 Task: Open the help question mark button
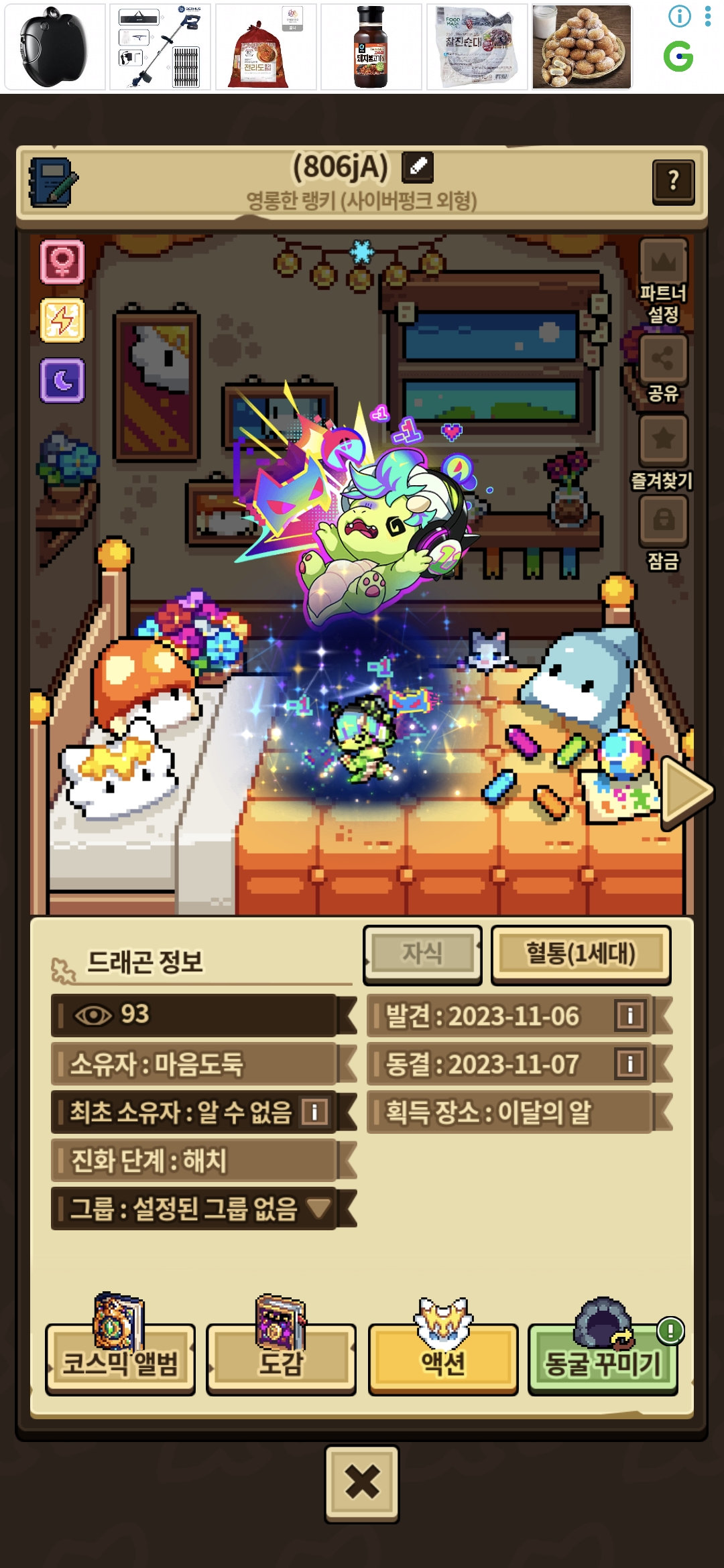673,181
